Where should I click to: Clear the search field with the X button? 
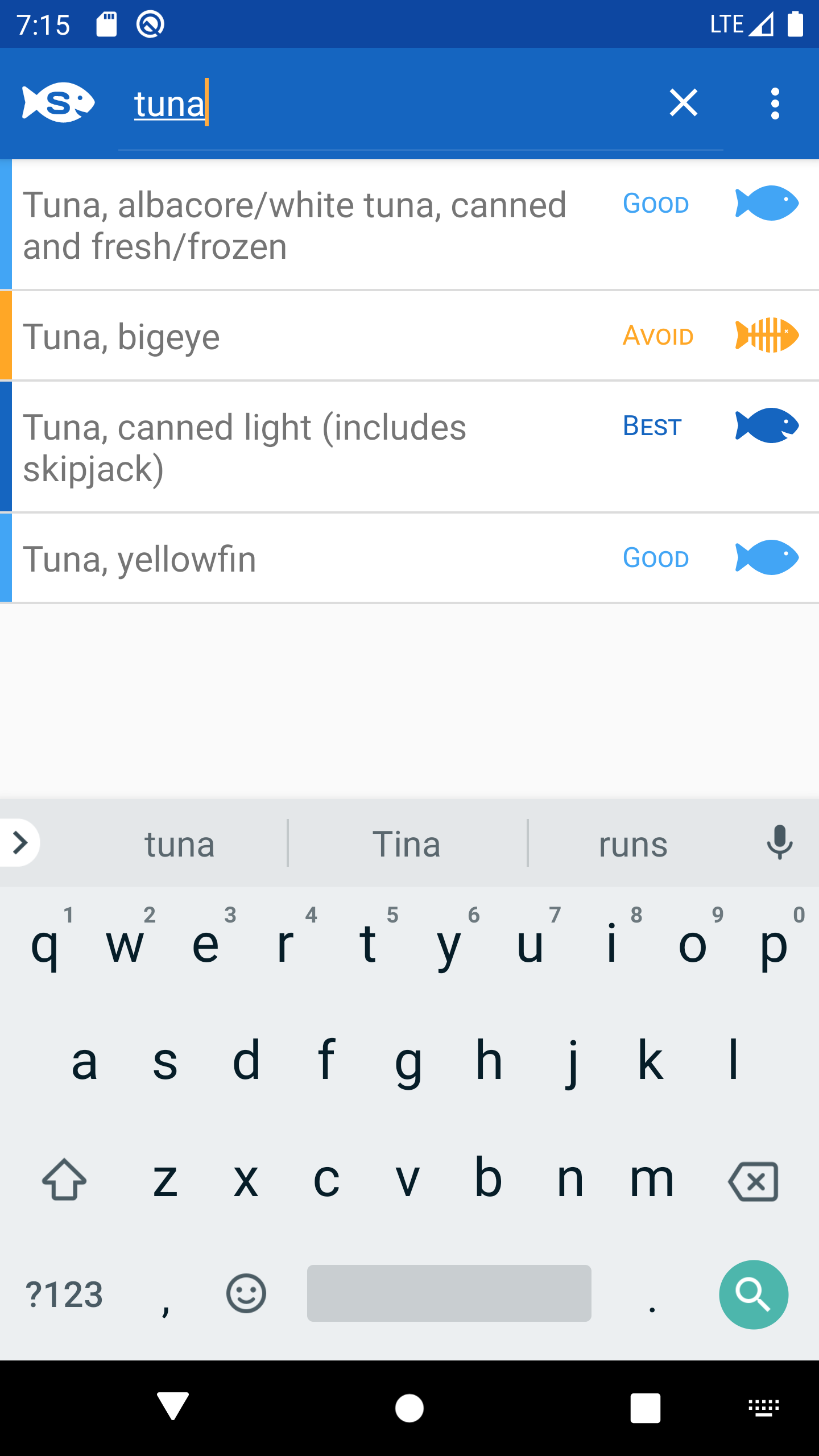[683, 103]
